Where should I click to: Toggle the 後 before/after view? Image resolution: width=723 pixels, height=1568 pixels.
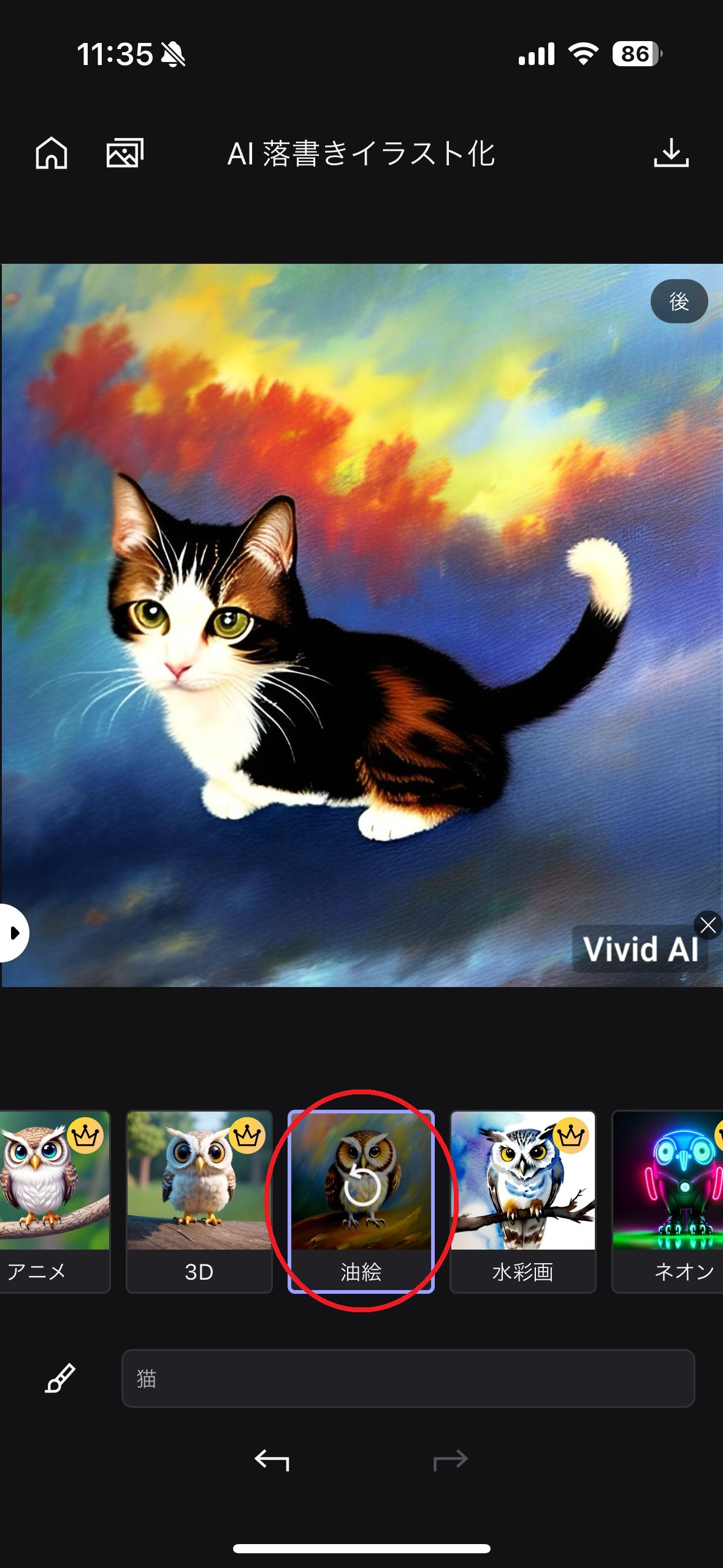(678, 301)
